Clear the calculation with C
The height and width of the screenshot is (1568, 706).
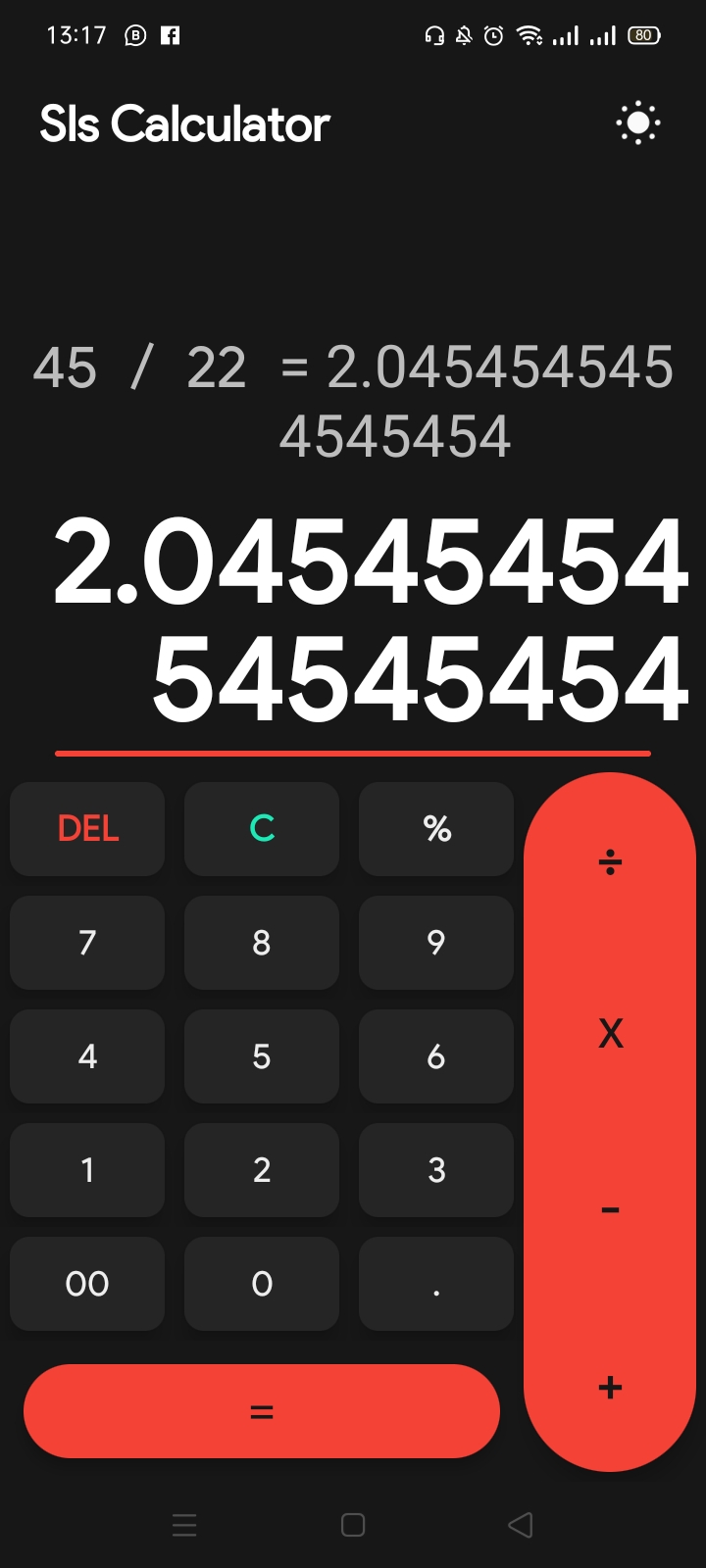pyautogui.click(x=262, y=829)
